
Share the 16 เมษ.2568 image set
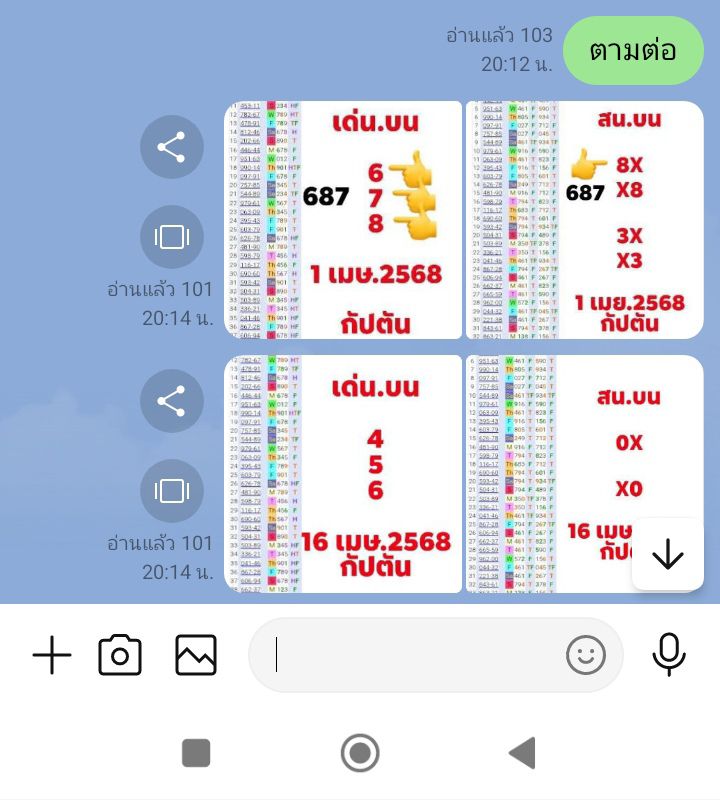pyautogui.click(x=172, y=401)
